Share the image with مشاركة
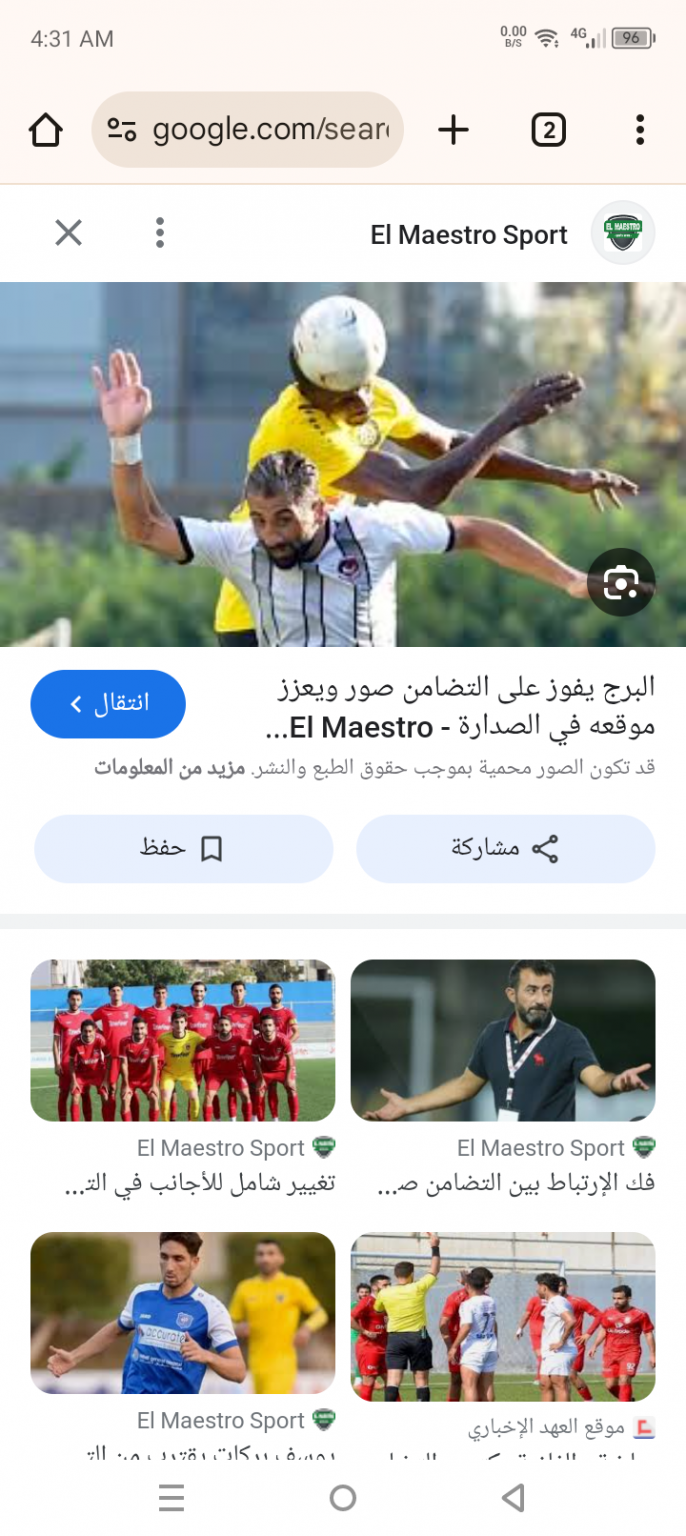Viewport: 686px width, 1536px height. pos(505,849)
